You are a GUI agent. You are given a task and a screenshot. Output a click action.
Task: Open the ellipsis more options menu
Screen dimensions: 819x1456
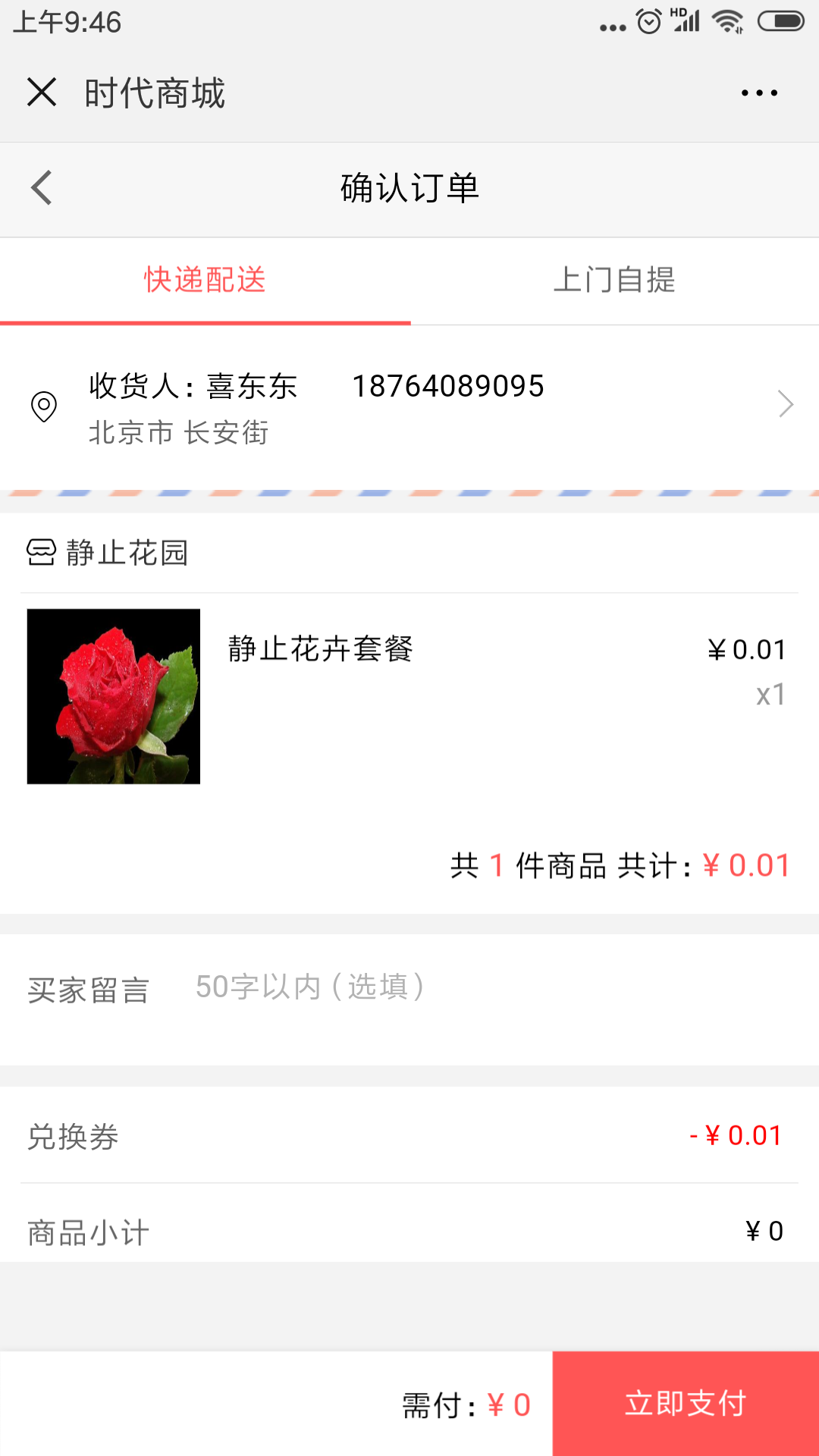click(758, 92)
